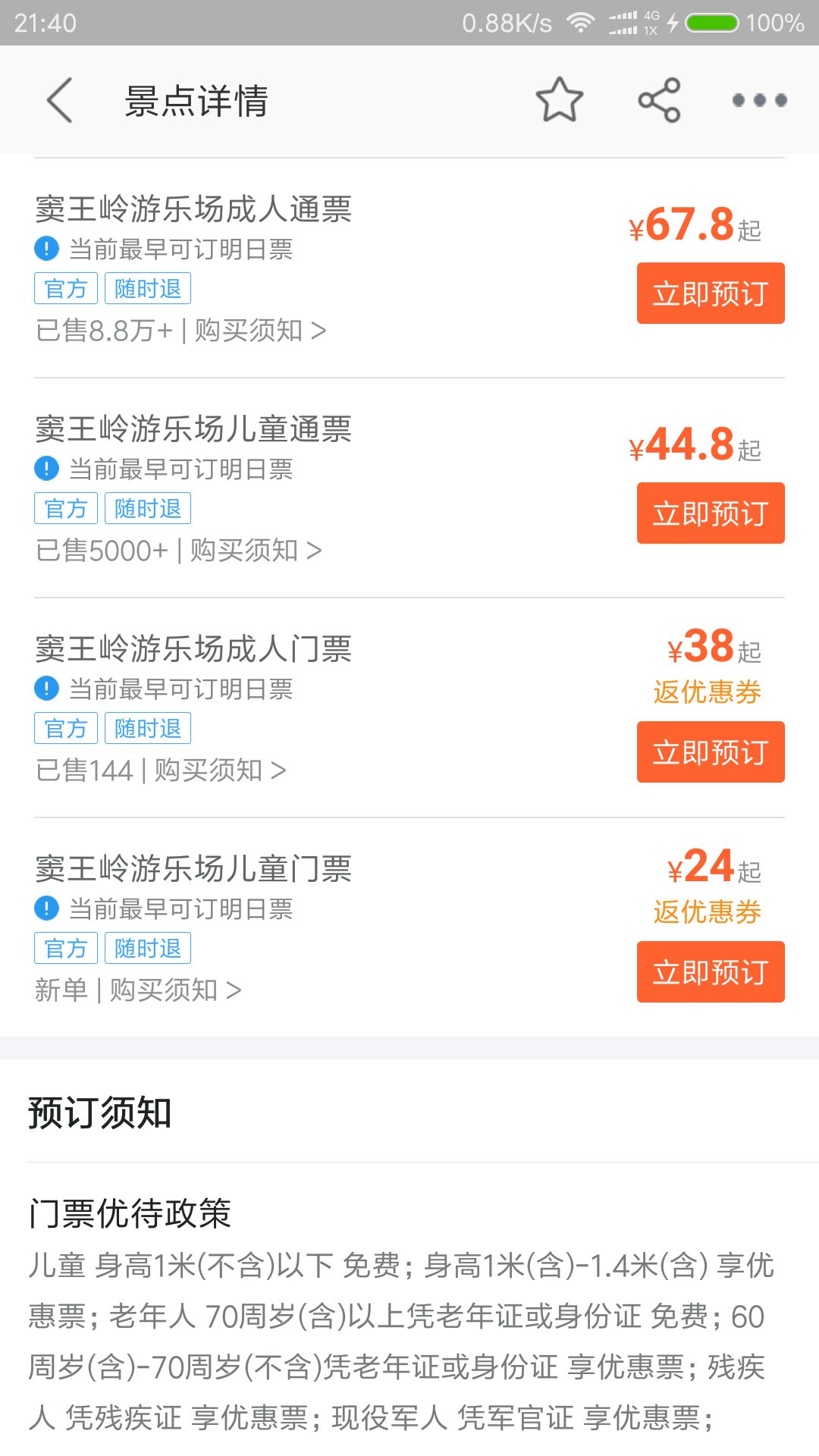Open 购买须知 for 儿童通票
Screen dimensions: 819x1456
pyautogui.click(x=256, y=551)
